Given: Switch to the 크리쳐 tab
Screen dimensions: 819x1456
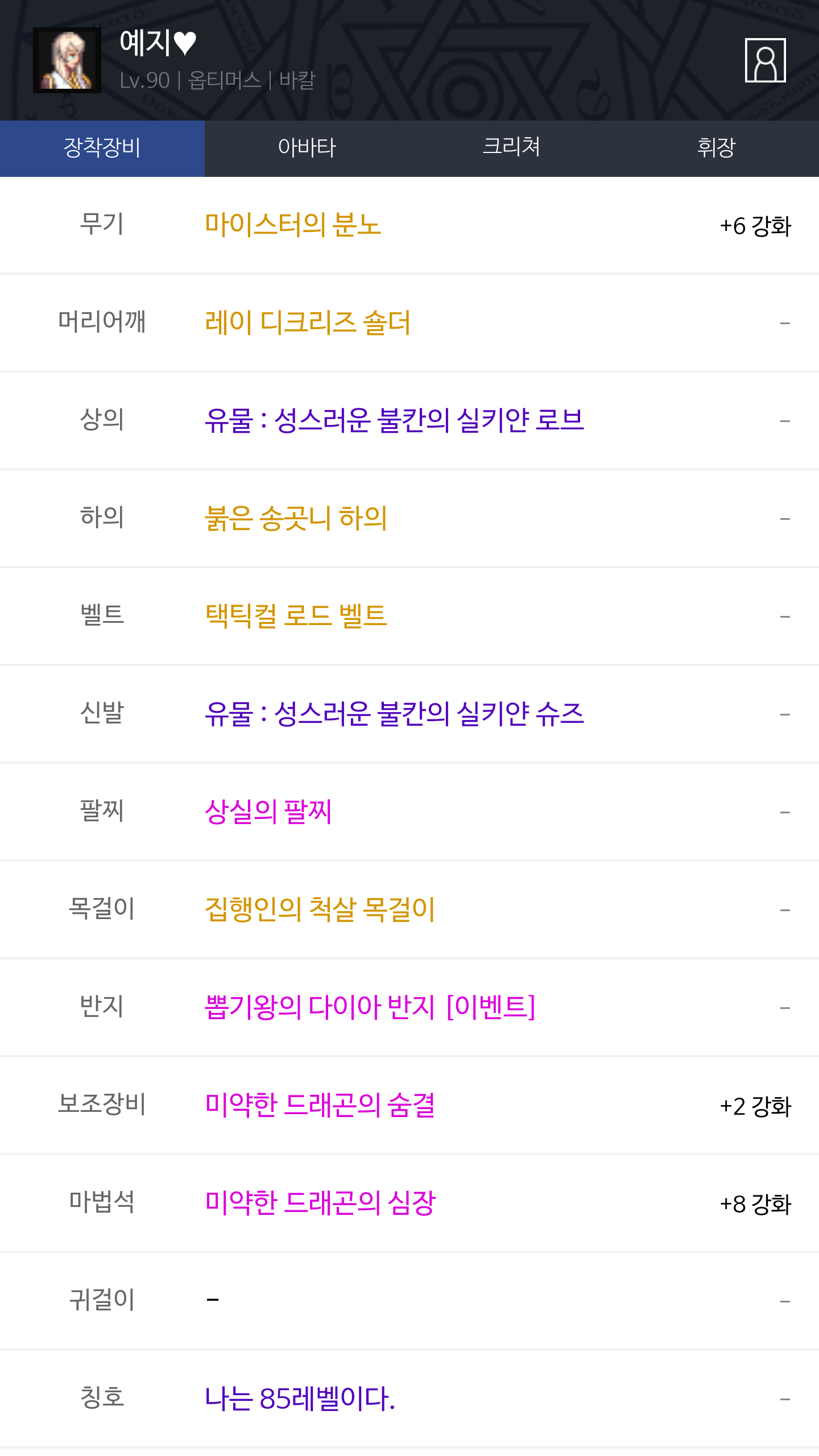Looking at the screenshot, I should (x=512, y=148).
